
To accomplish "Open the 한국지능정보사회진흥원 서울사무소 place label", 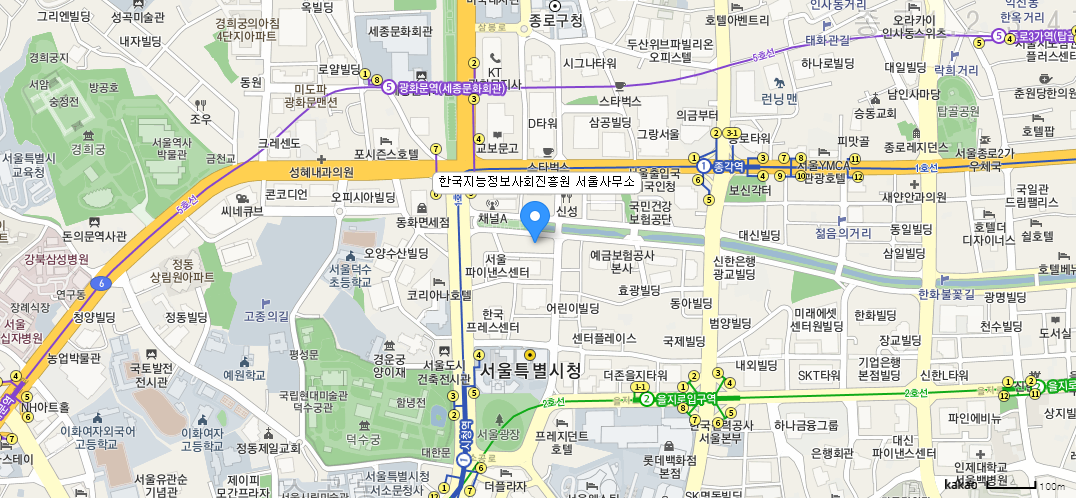I will [537, 182].
